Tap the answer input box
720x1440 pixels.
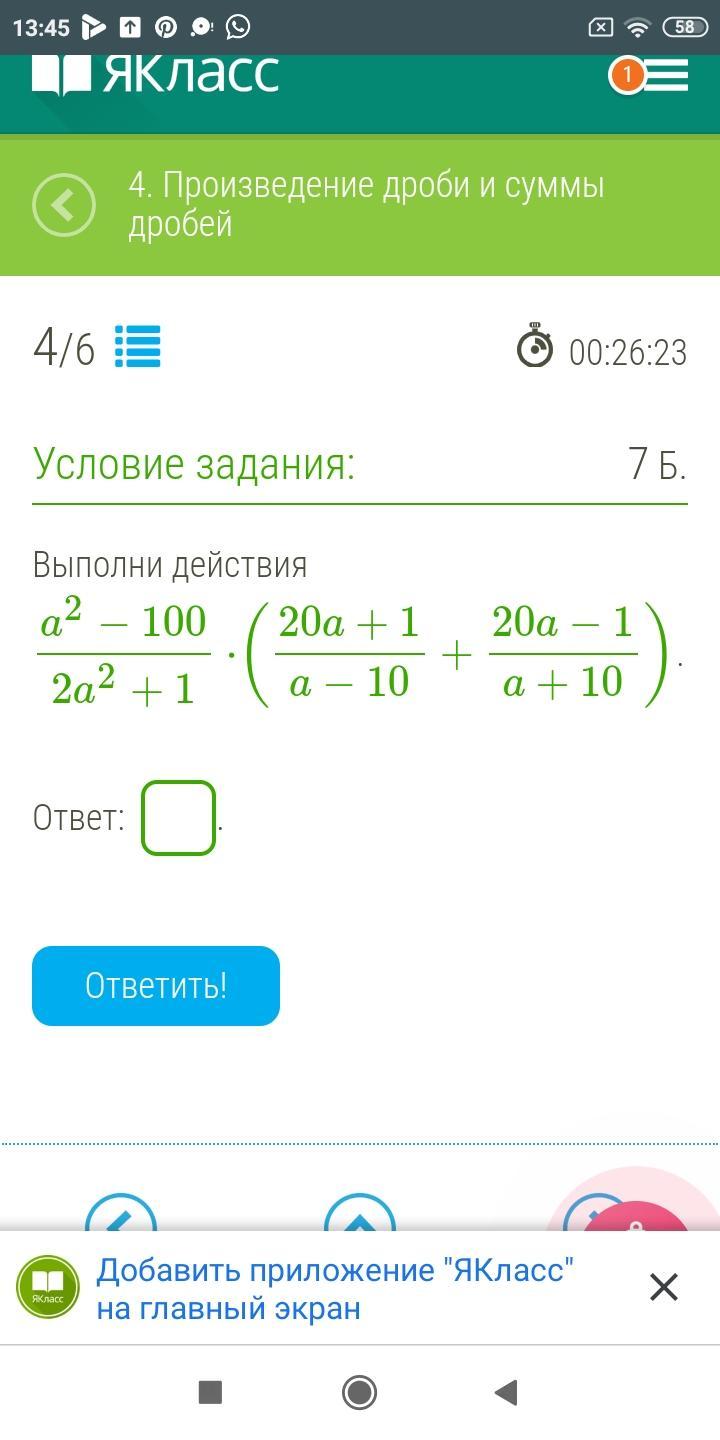[x=179, y=818]
